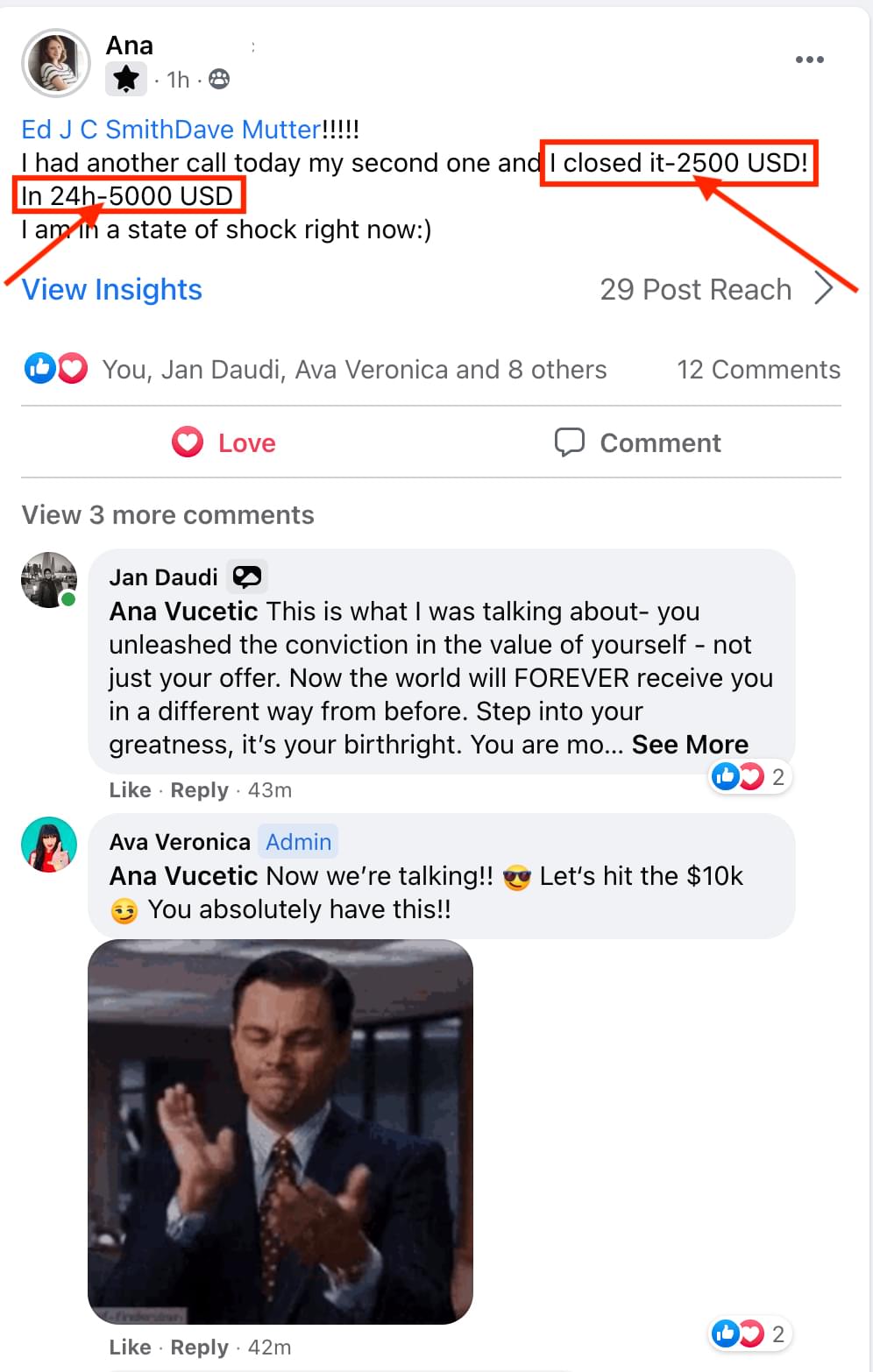Like Jan Daudi's comment
The image size is (873, 1372).
coord(130,790)
